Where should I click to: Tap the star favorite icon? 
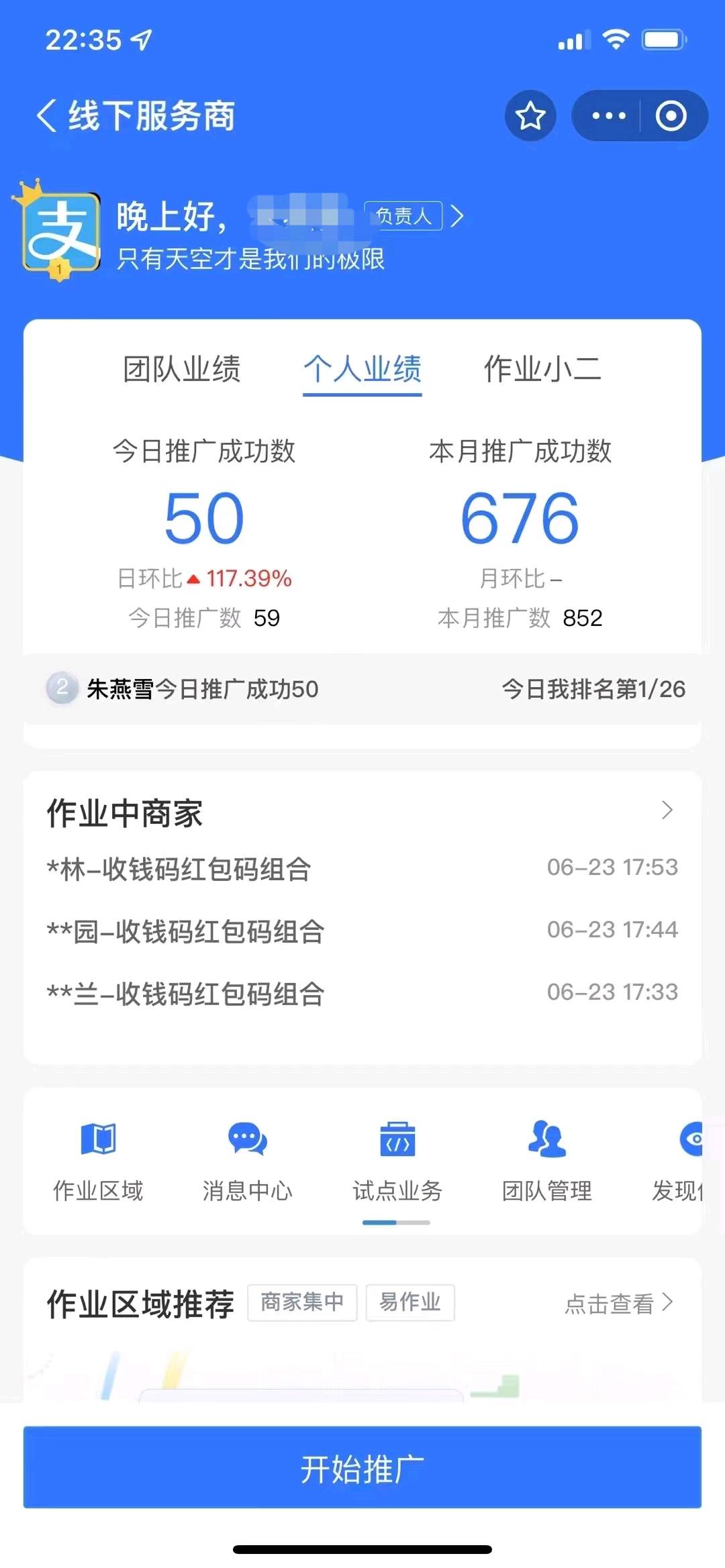point(530,115)
